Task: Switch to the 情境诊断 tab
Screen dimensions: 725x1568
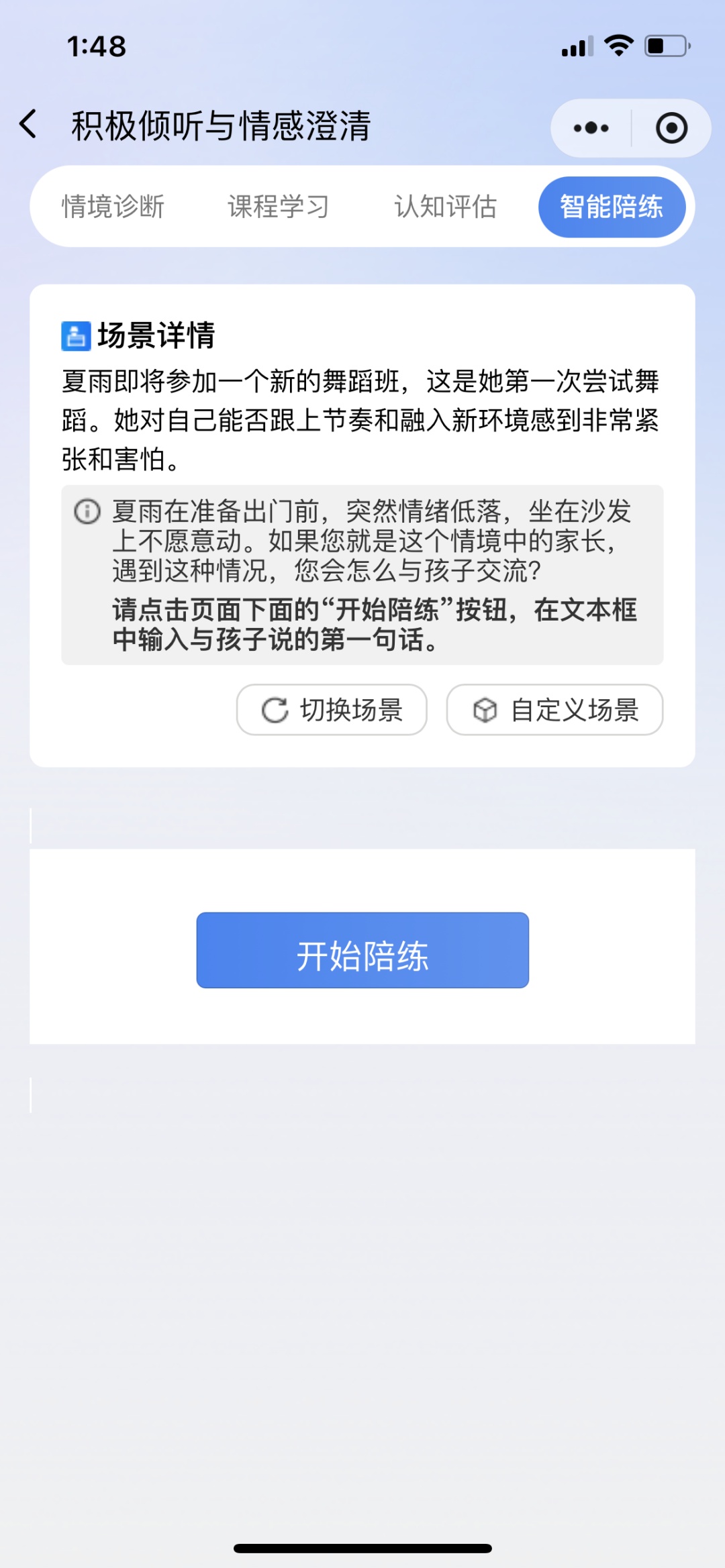Action: [113, 207]
